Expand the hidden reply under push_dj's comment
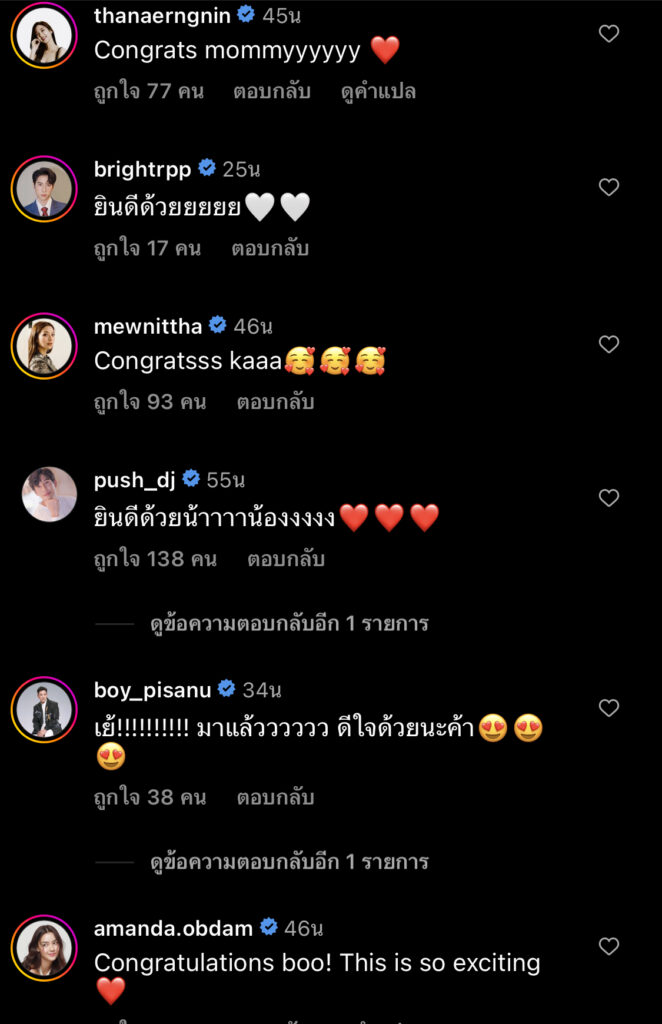 [289, 623]
